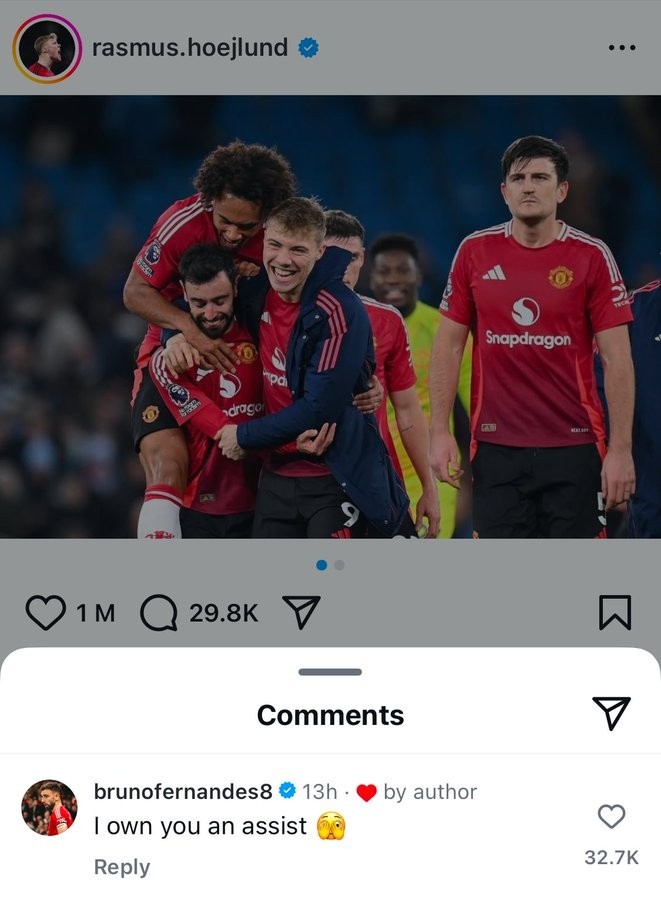This screenshot has height=900, width=661.
Task: Visit the brunofernandes8 profile from the comment
Action: click(x=183, y=791)
